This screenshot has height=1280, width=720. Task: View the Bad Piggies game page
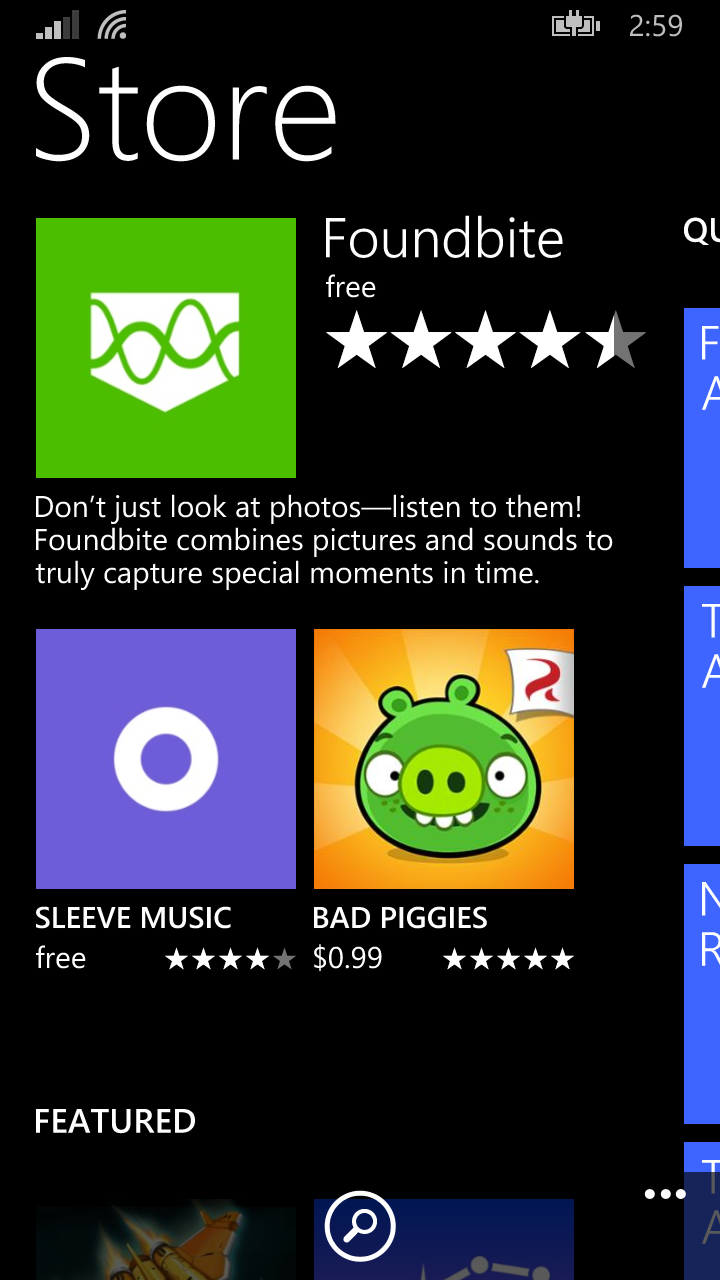pos(444,759)
